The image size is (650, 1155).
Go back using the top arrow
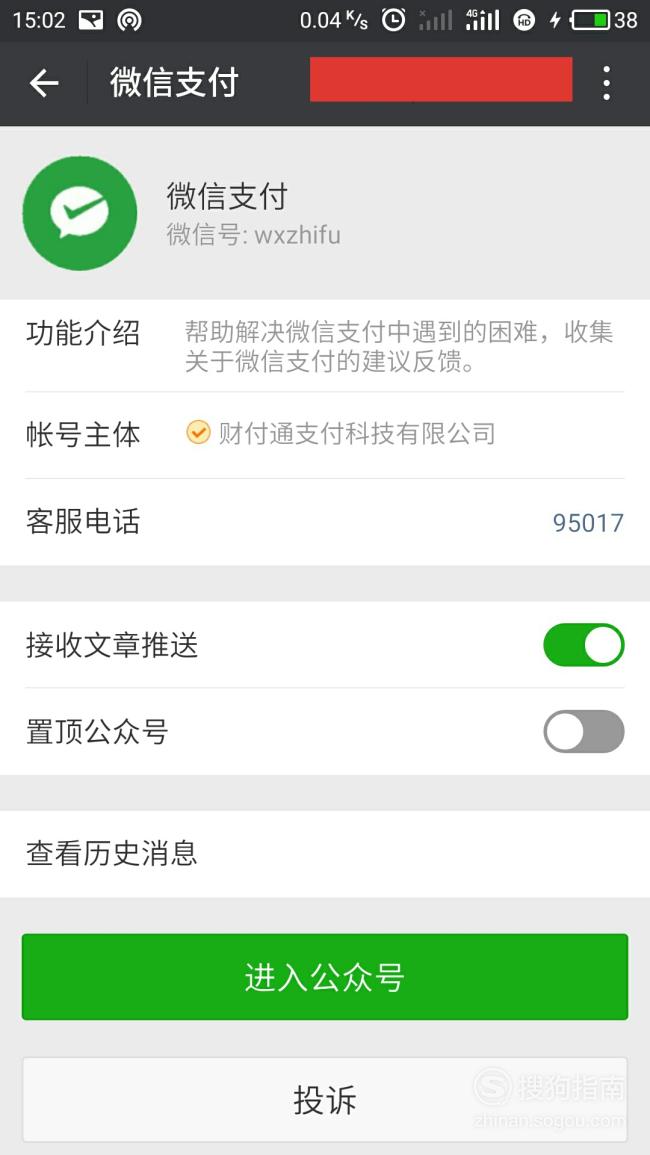coord(43,83)
